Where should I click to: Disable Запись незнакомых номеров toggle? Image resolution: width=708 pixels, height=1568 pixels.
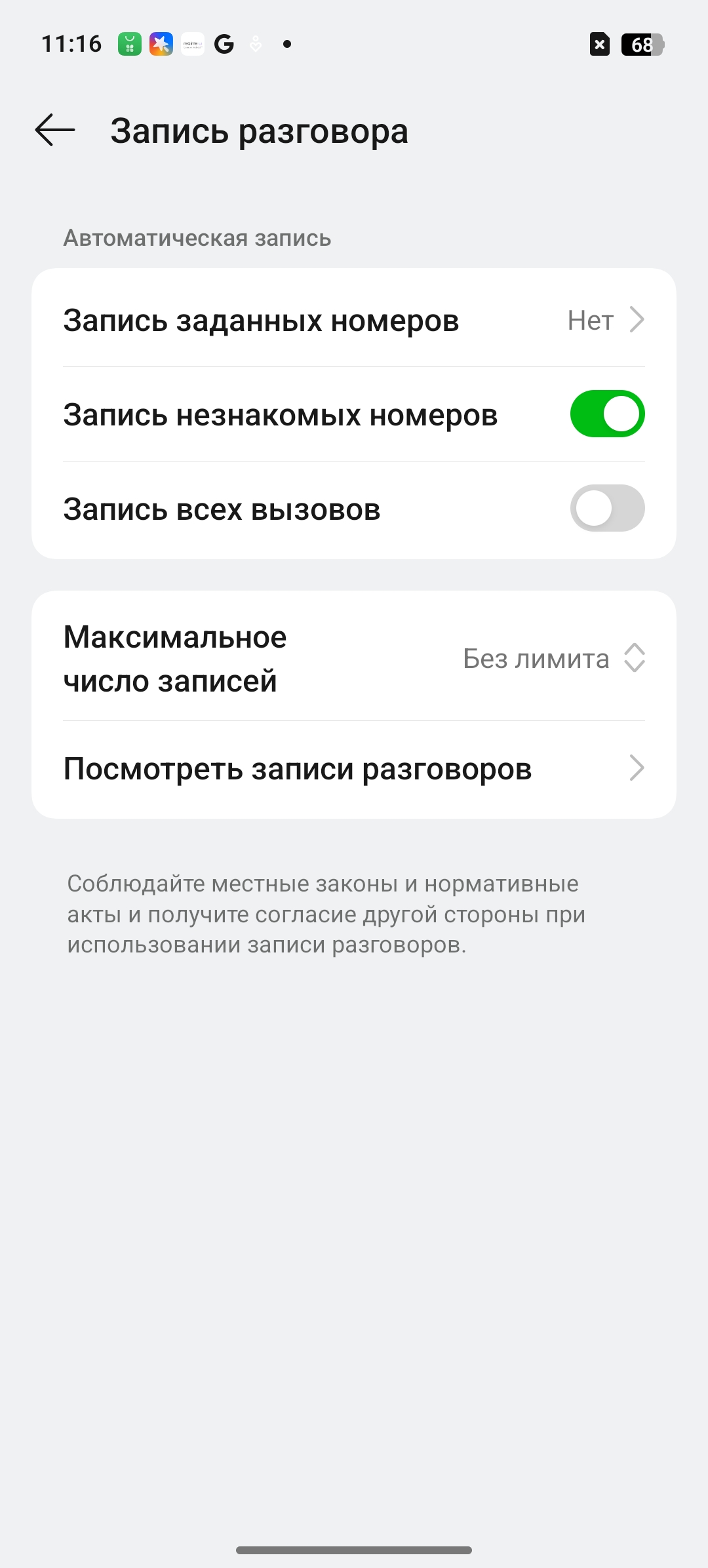click(606, 414)
